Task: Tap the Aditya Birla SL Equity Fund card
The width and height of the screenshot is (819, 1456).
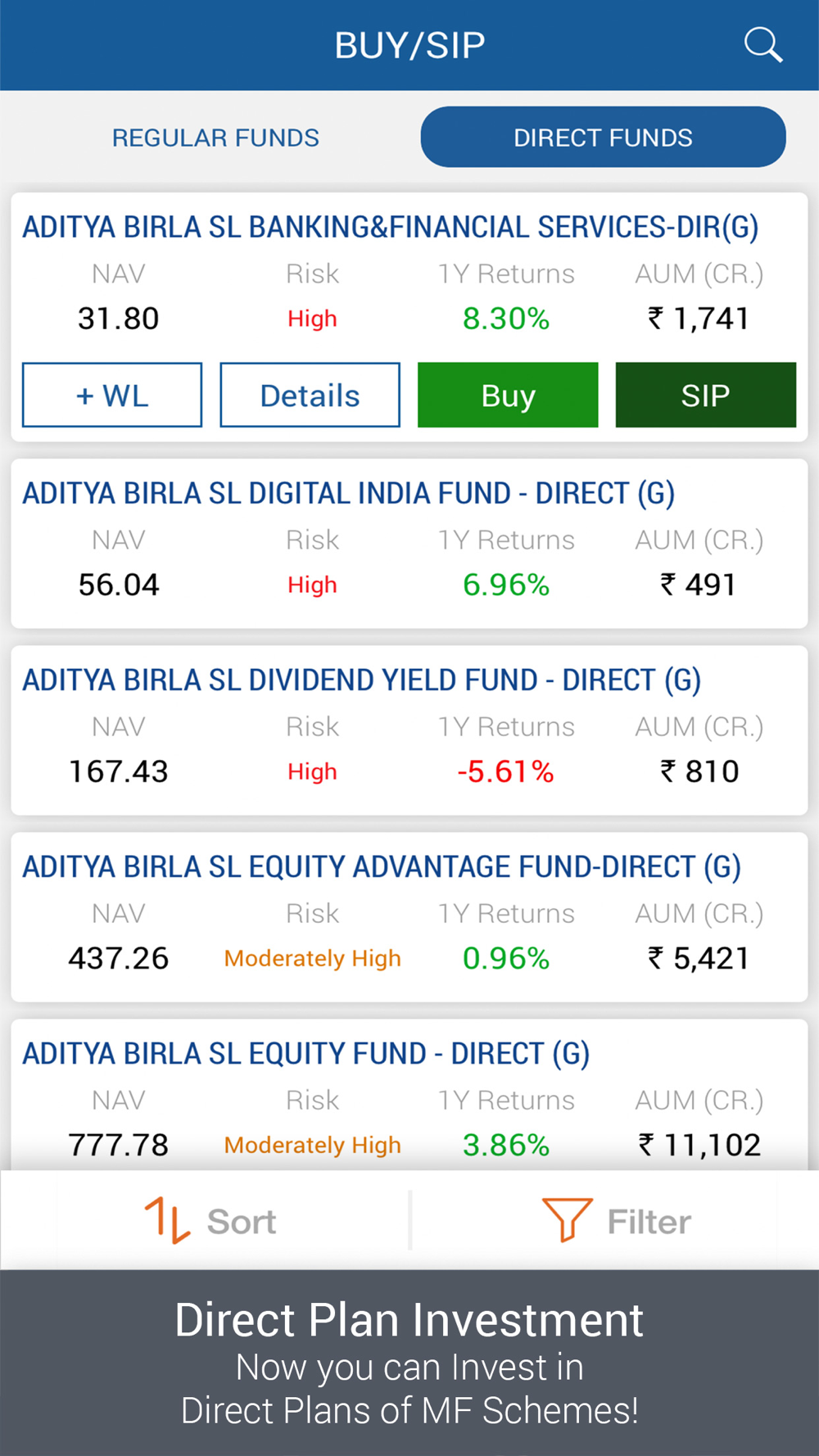Action: tap(409, 1096)
